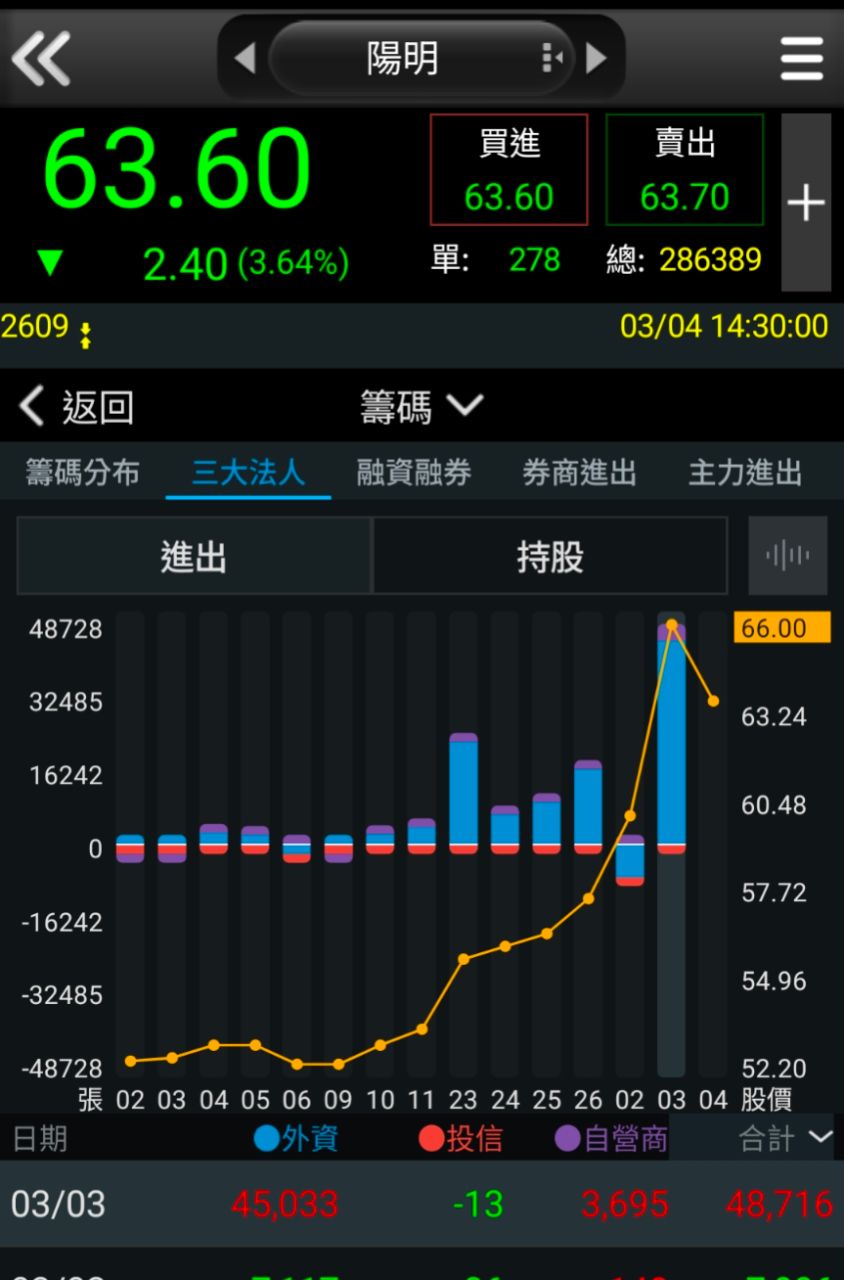Select the 進出 segment

(194, 556)
